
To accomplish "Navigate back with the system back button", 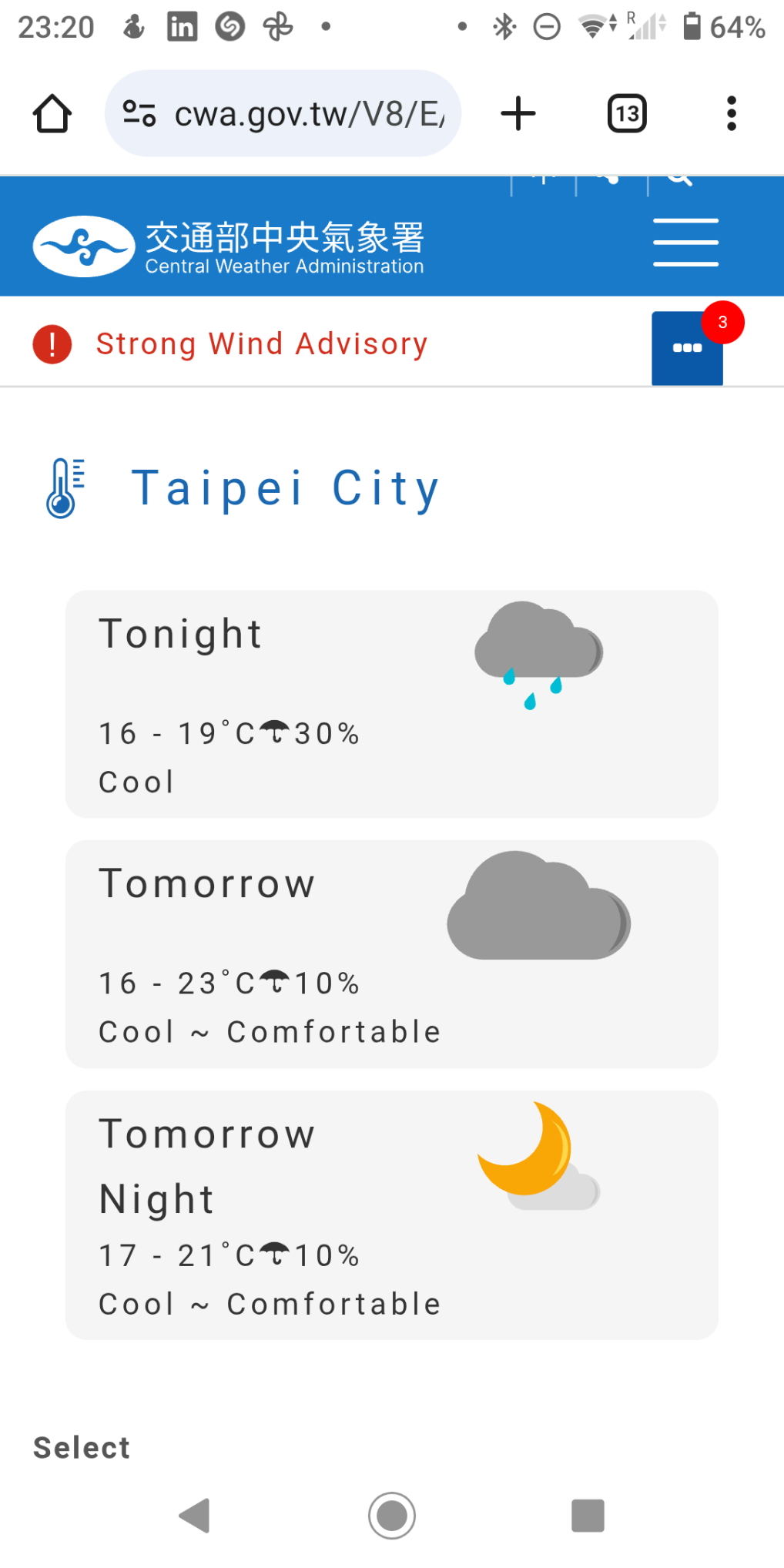I will point(194,1516).
